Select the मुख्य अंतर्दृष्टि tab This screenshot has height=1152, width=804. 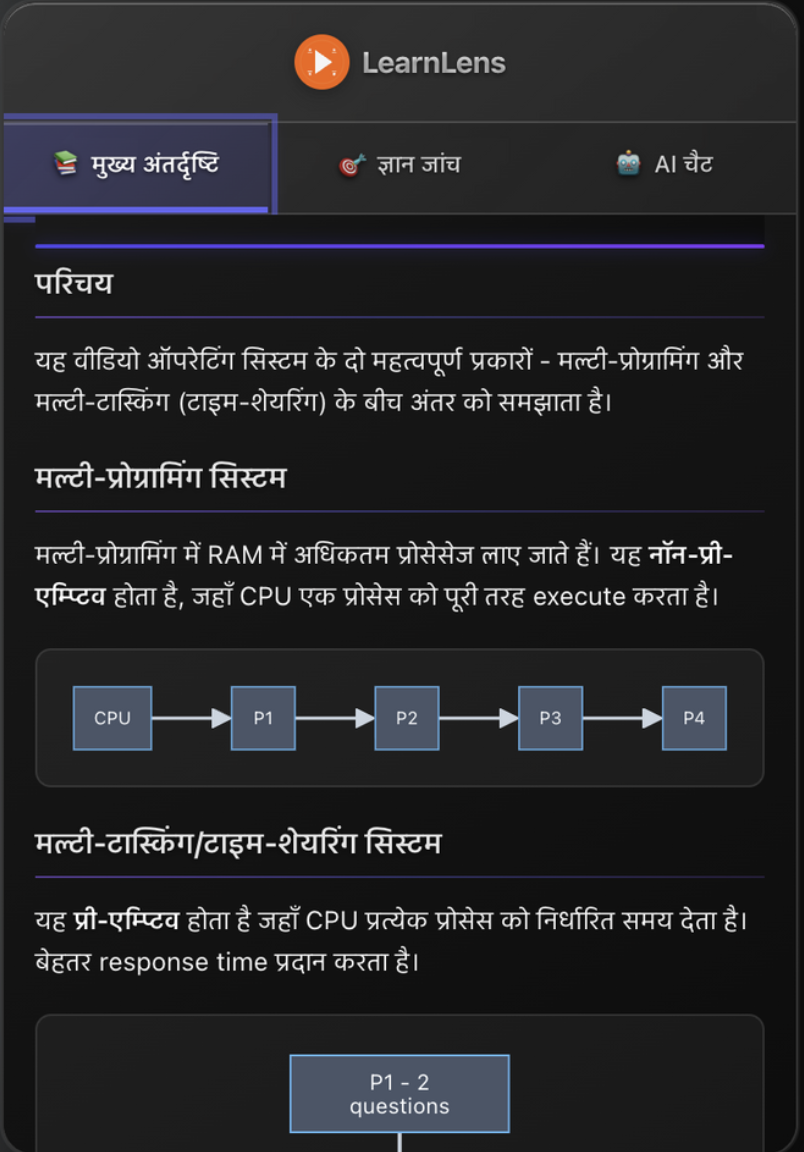[137, 164]
